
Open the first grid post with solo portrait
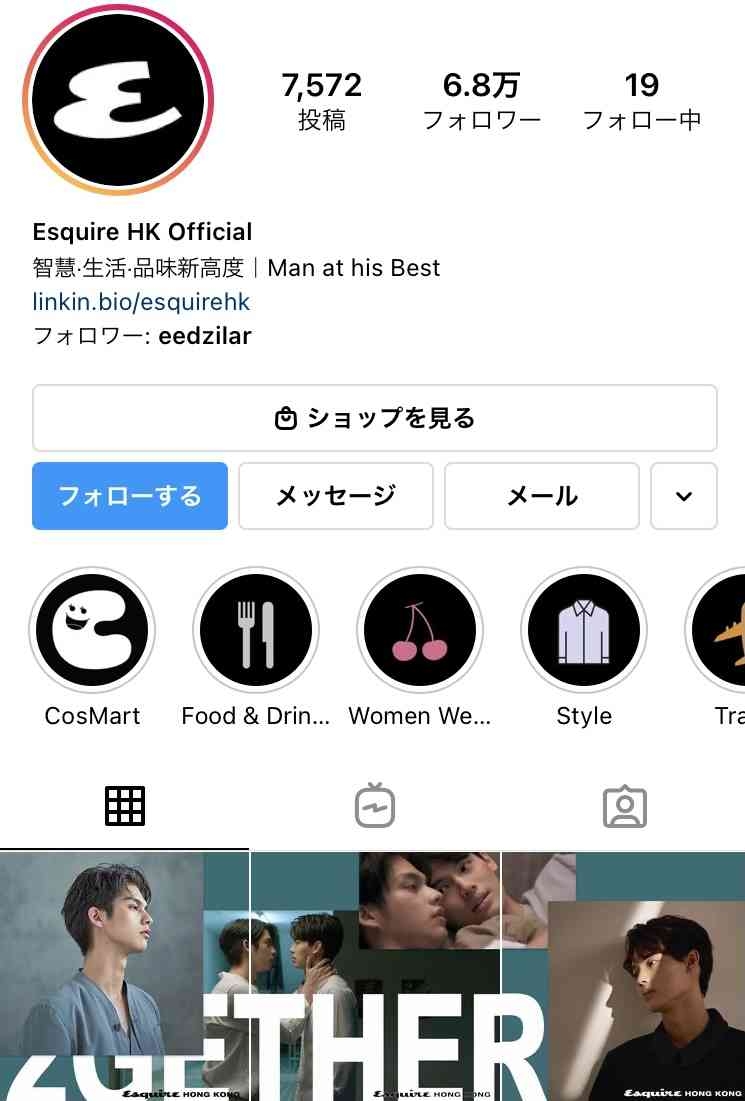[x=123, y=977]
